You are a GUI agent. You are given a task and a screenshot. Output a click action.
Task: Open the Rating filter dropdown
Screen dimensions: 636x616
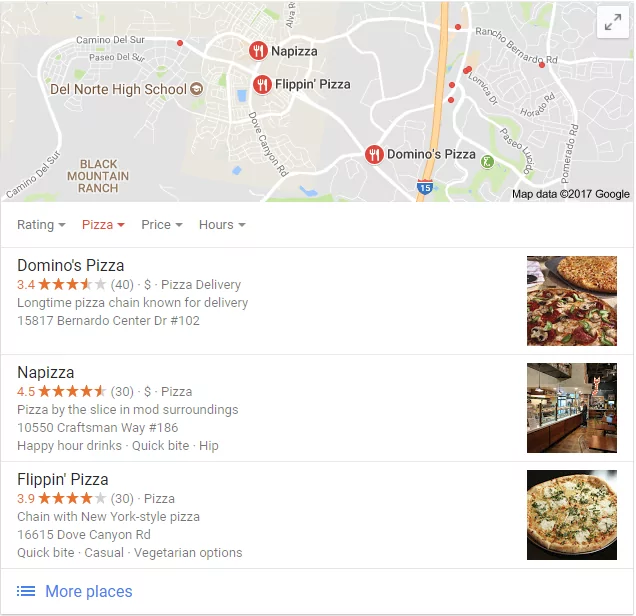(x=41, y=225)
